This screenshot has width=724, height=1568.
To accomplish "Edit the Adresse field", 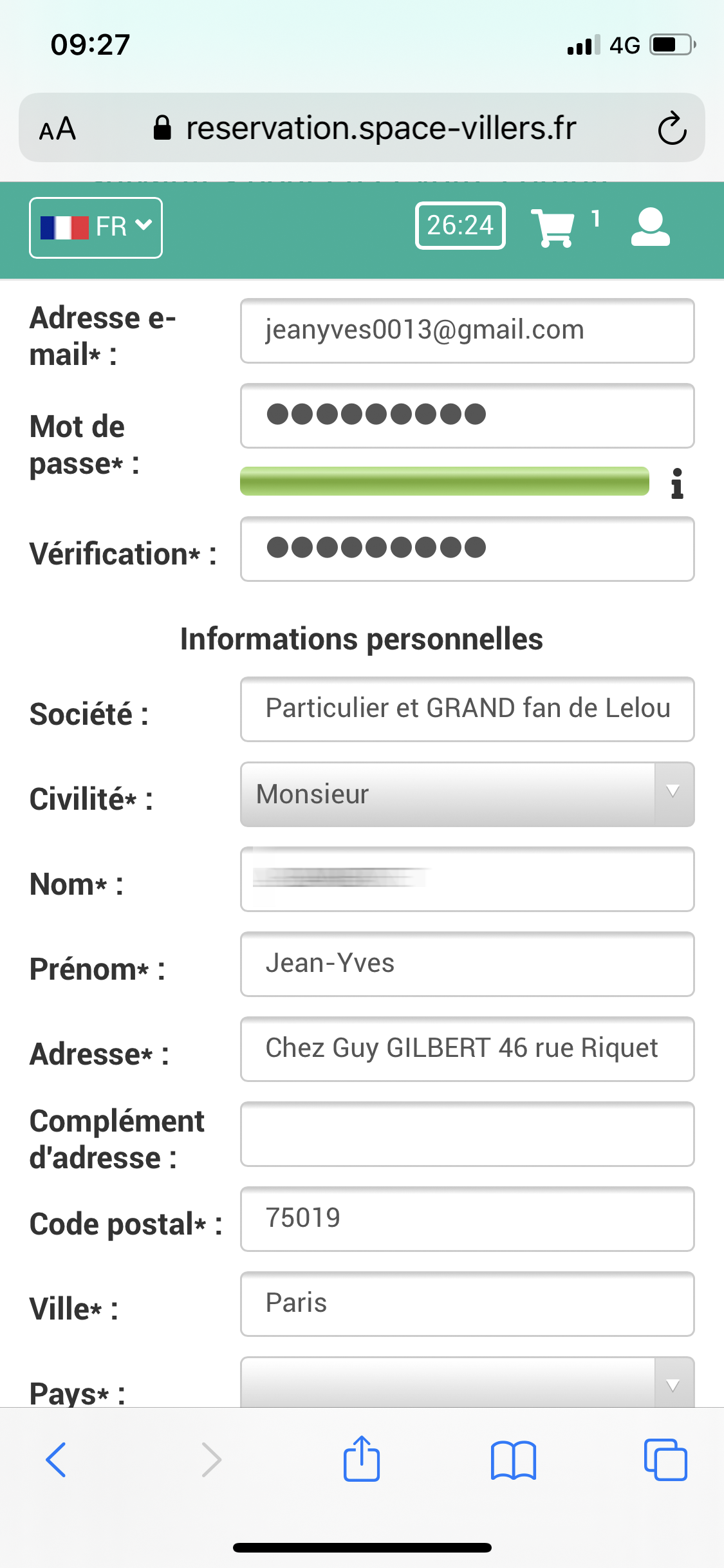I will 467,1049.
